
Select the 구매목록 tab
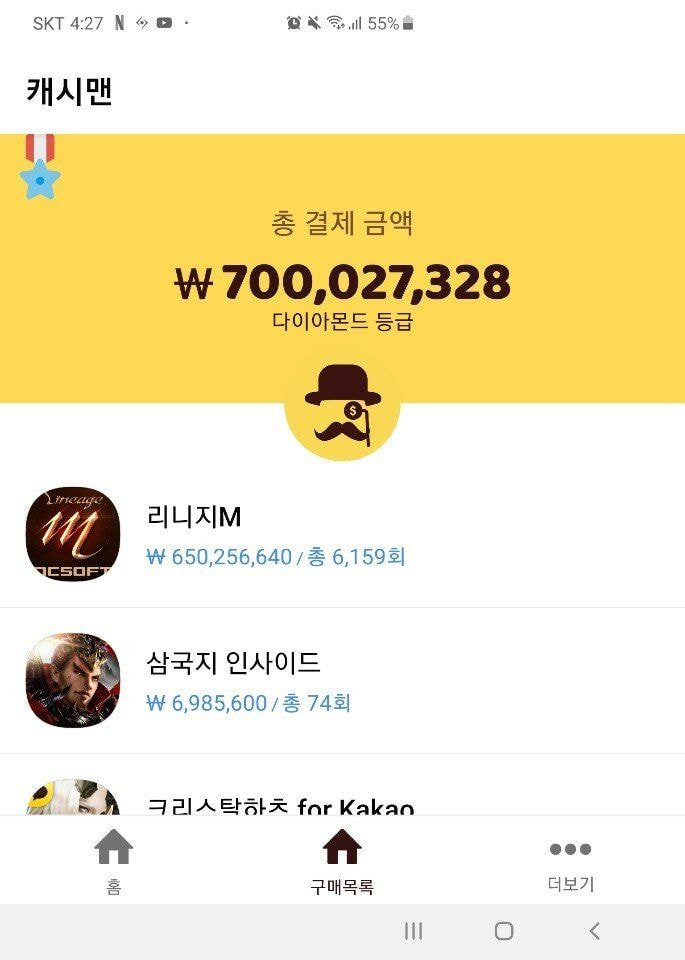pos(342,860)
